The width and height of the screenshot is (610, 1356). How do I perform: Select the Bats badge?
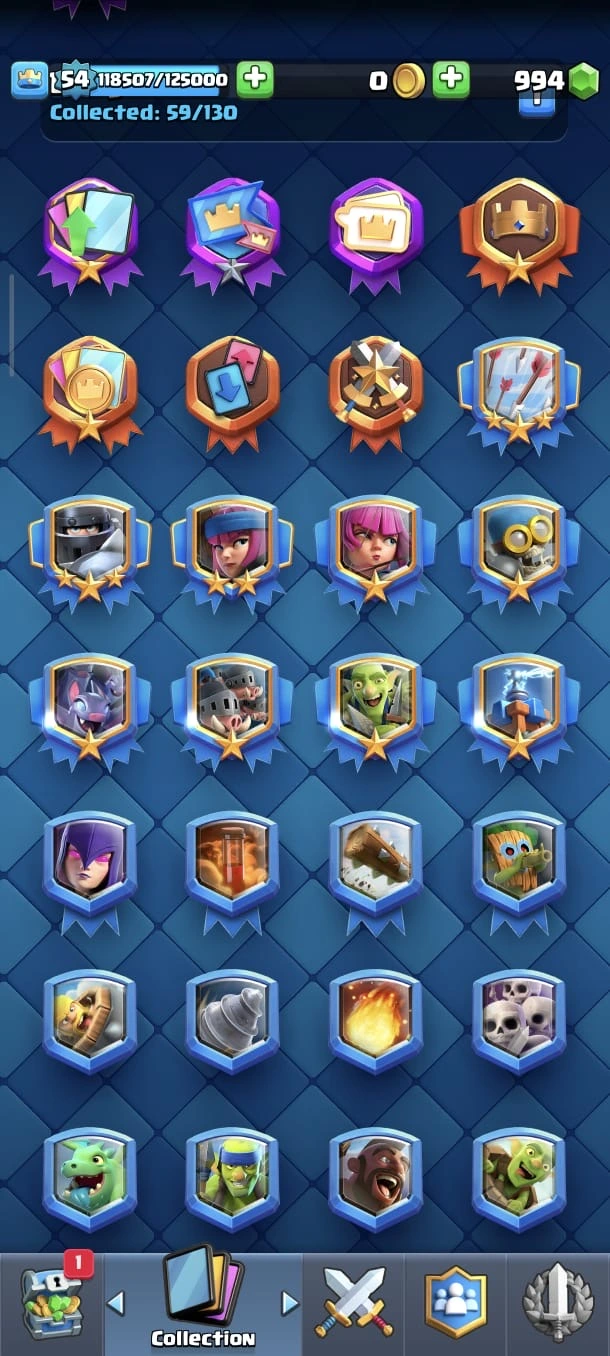coord(90,704)
